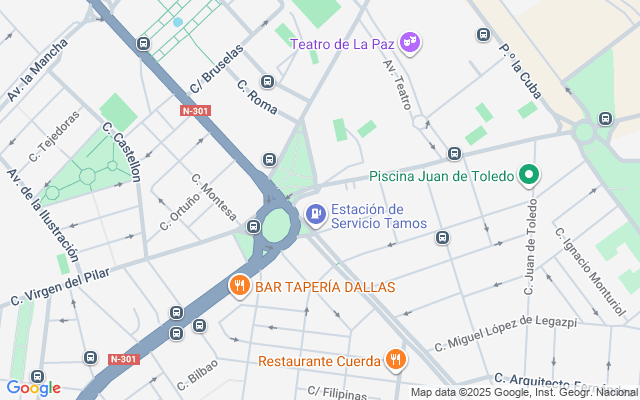Screen dimensions: 640x400
Task: Tap the bus stop beside C. Roma
Action: click(267, 81)
